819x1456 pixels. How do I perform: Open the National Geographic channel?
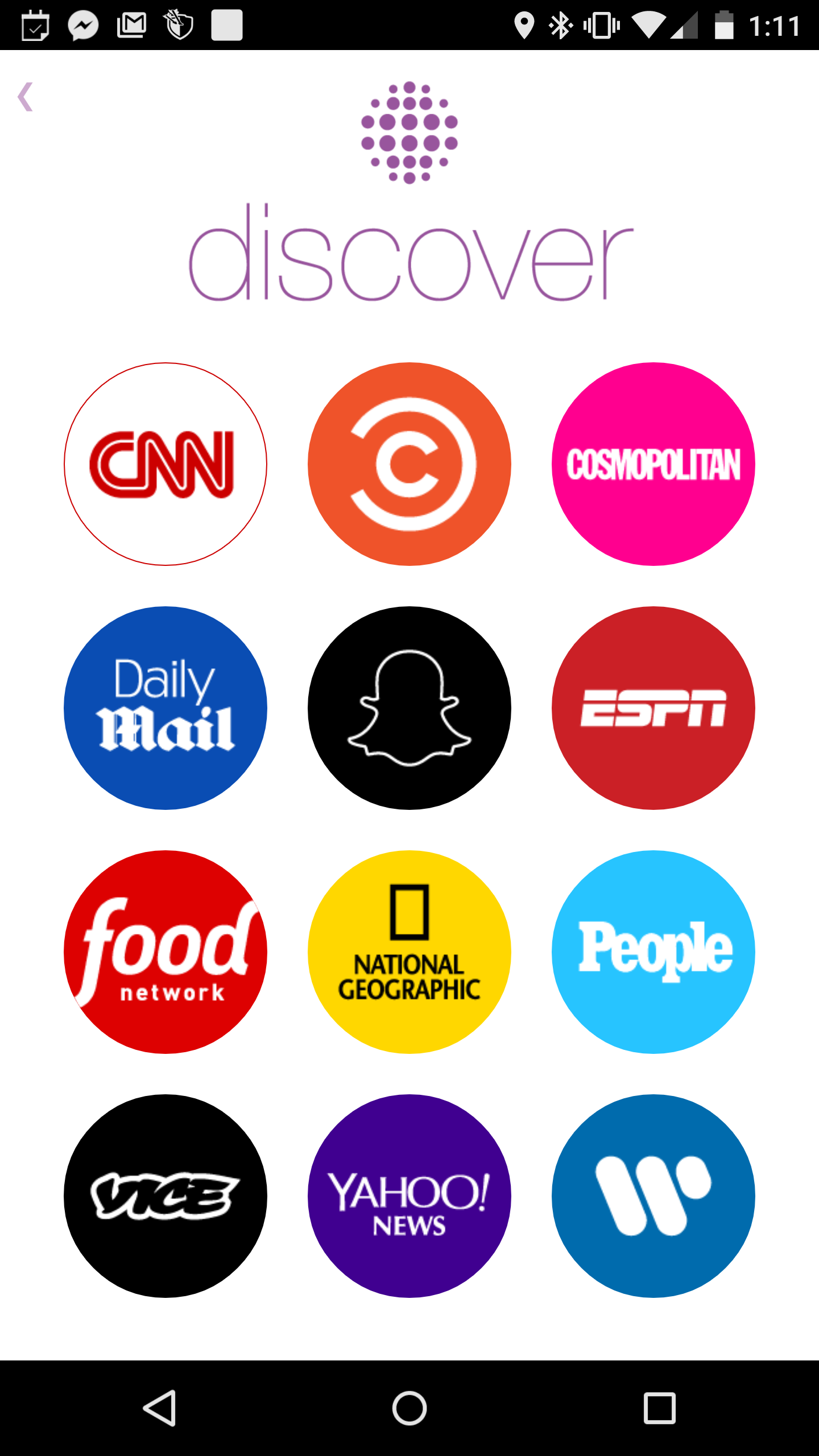[x=409, y=952]
